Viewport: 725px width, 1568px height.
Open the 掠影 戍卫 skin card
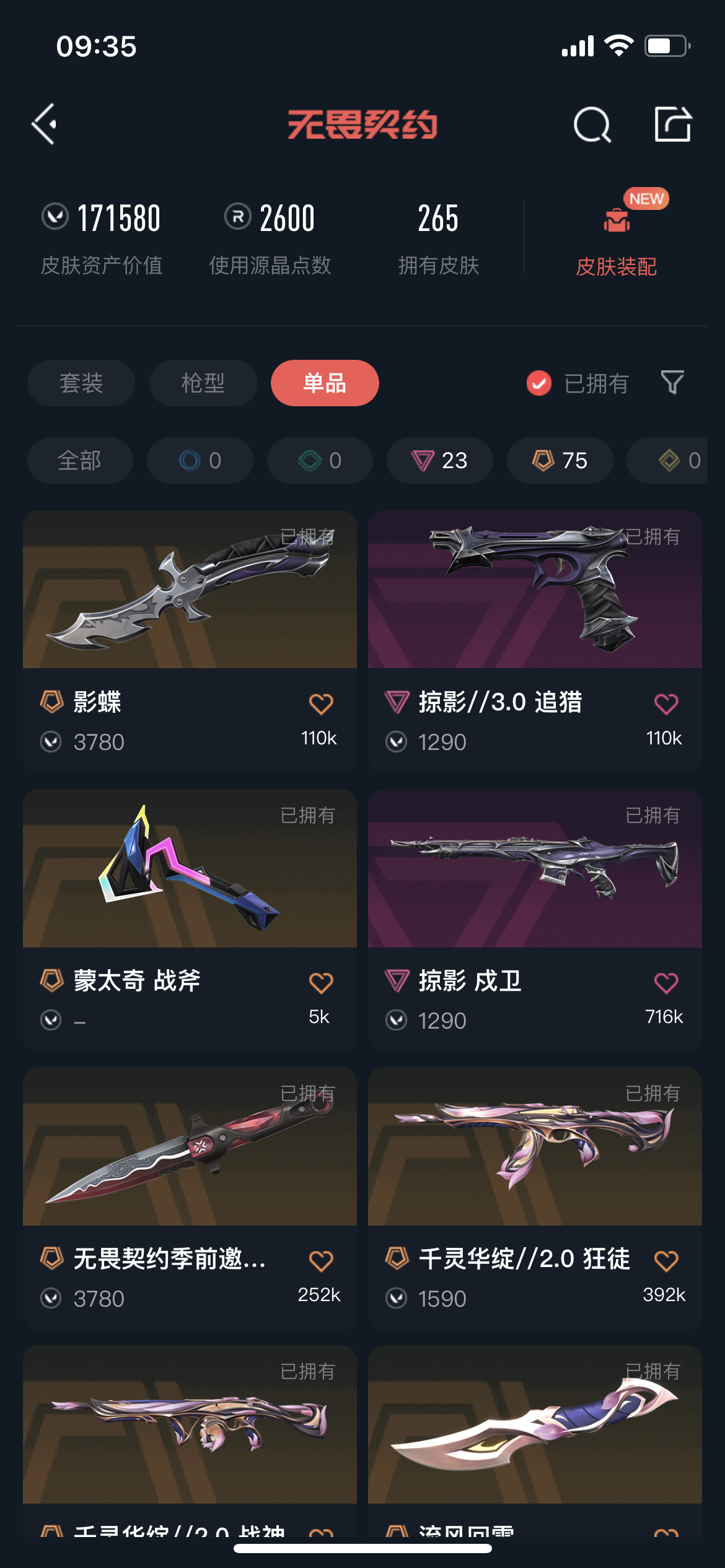535,920
